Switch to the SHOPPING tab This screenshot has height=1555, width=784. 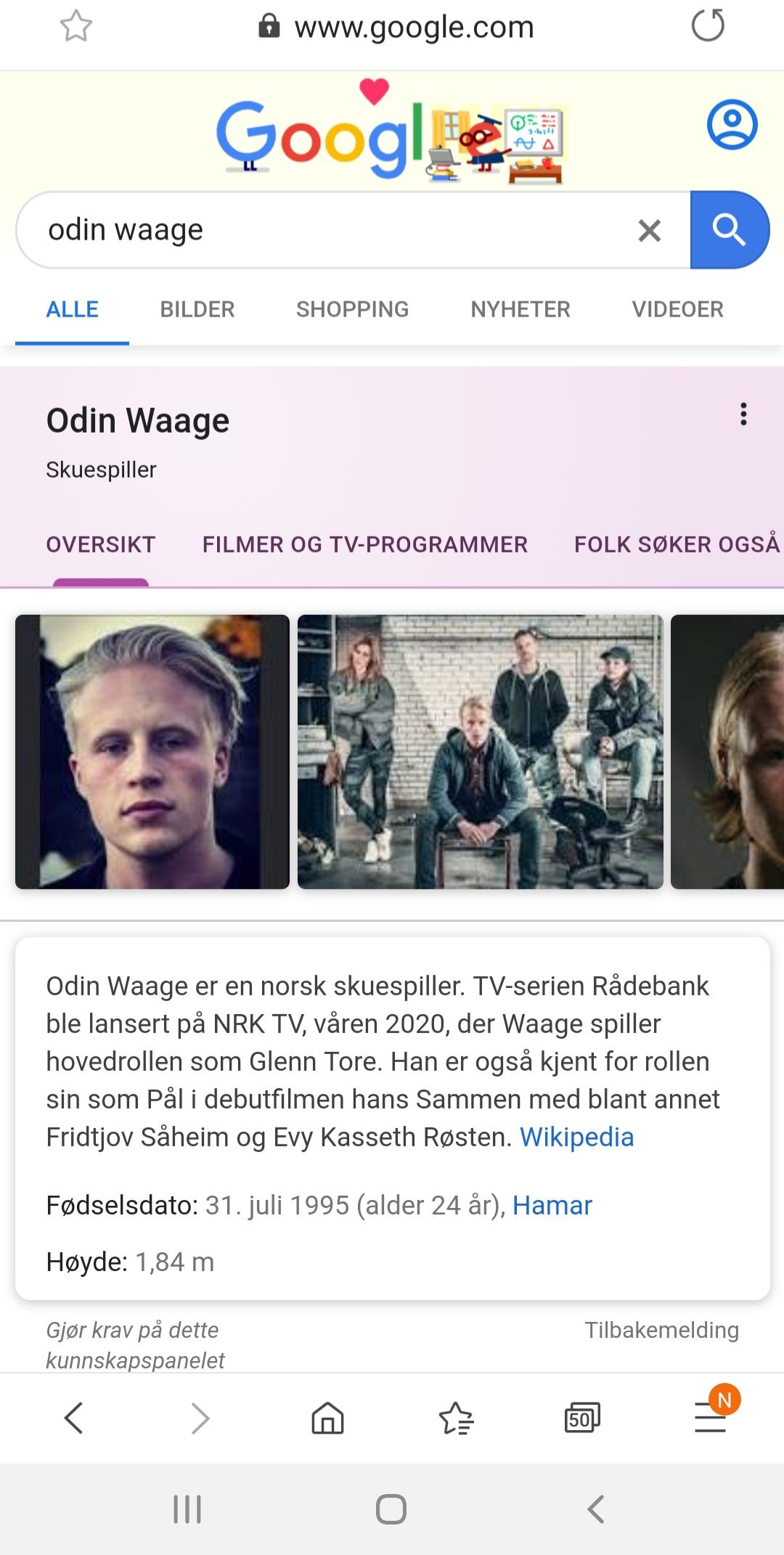[x=353, y=309]
